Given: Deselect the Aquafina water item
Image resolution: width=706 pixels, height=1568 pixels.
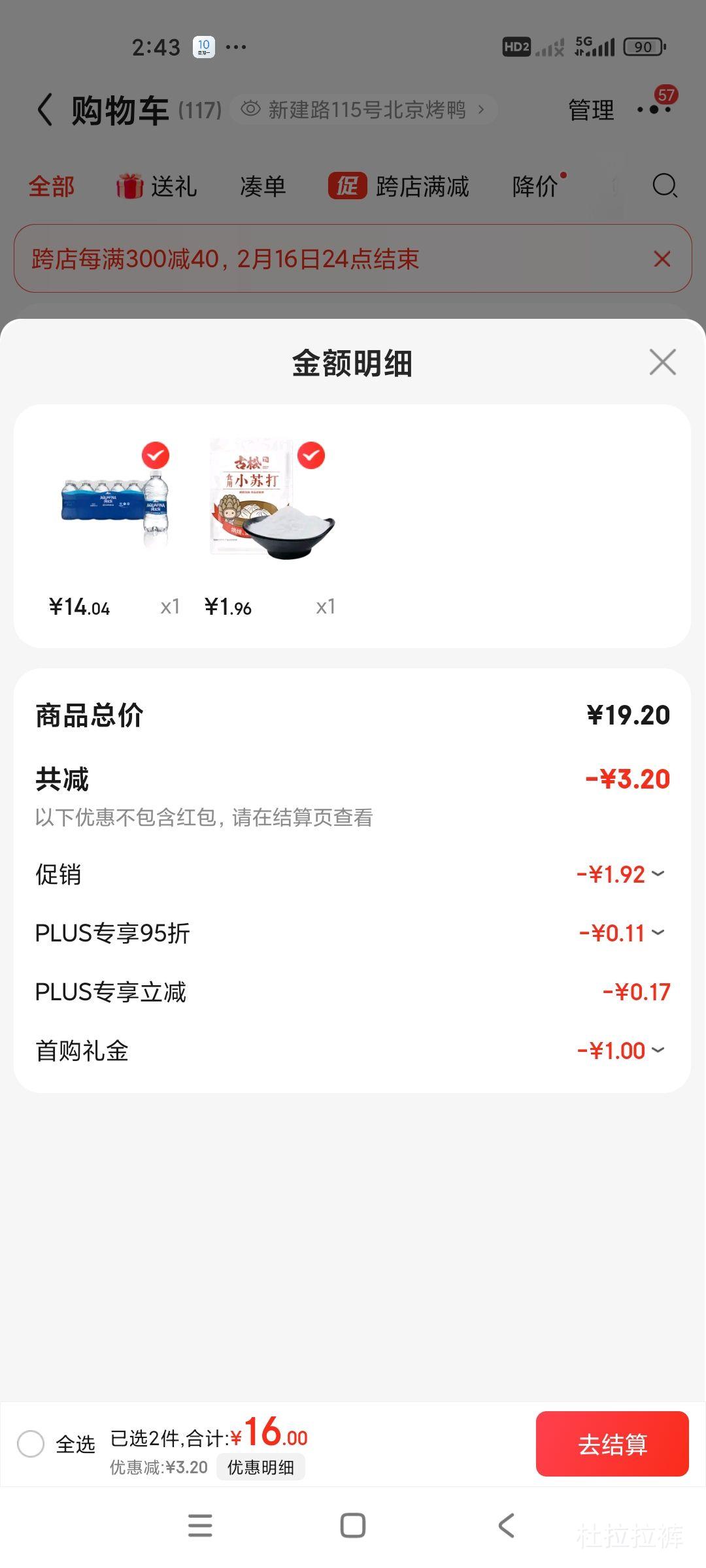Looking at the screenshot, I should (x=156, y=455).
